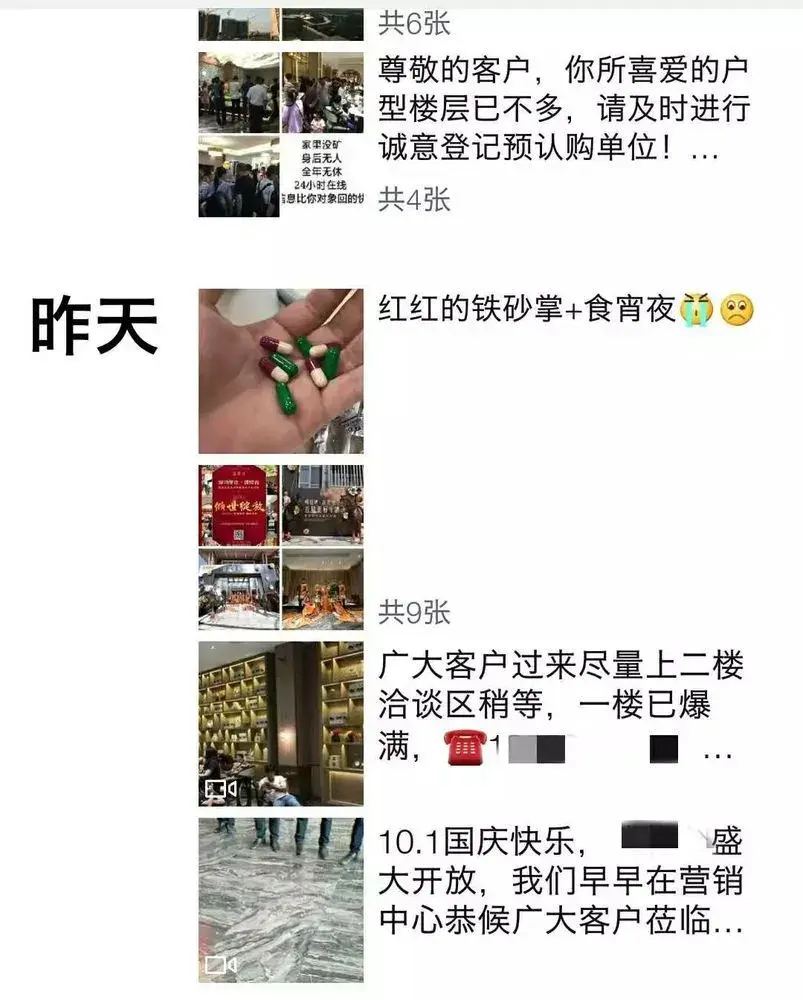Play the 10.1国庆快乐 video post
This screenshot has width=803, height=1000.
click(x=281, y=900)
